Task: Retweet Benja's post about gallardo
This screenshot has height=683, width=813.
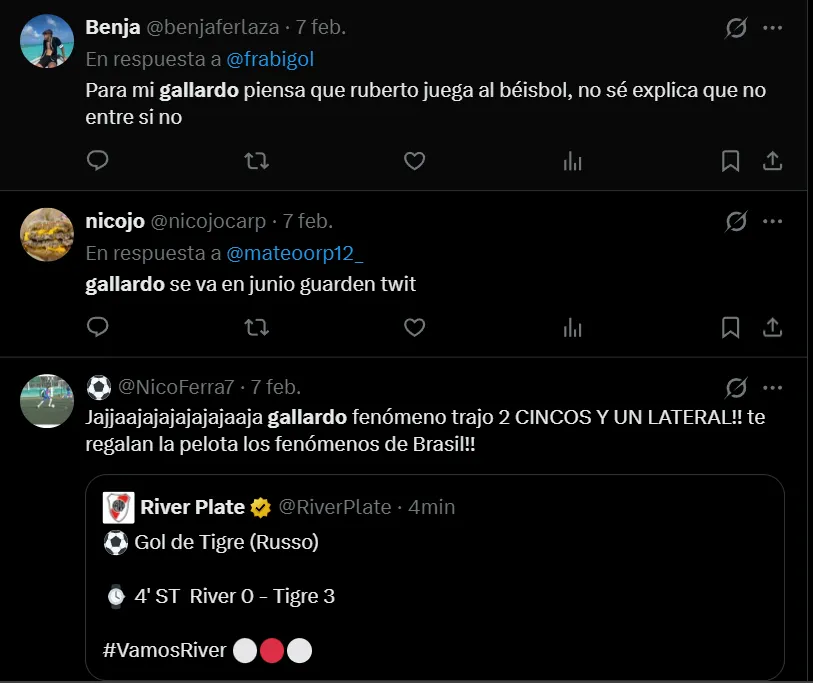Action: (x=256, y=160)
